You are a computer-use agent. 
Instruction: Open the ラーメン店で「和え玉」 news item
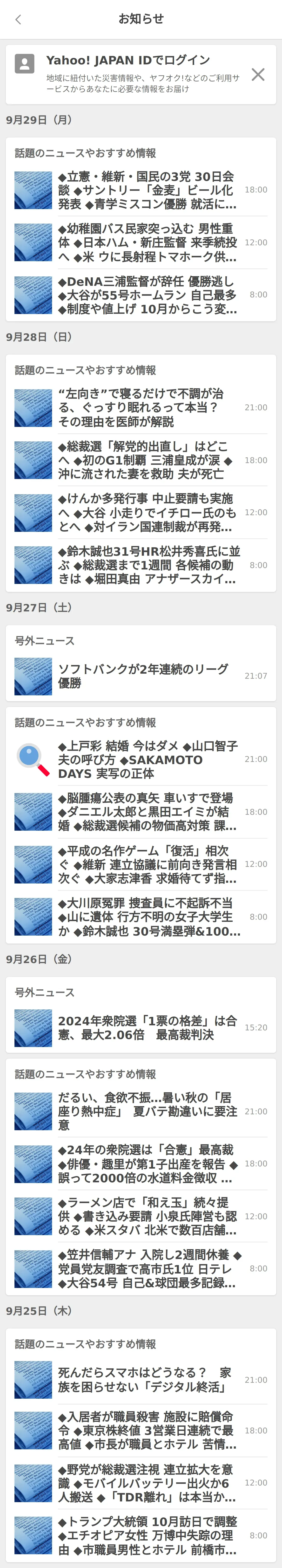[x=146, y=1216]
